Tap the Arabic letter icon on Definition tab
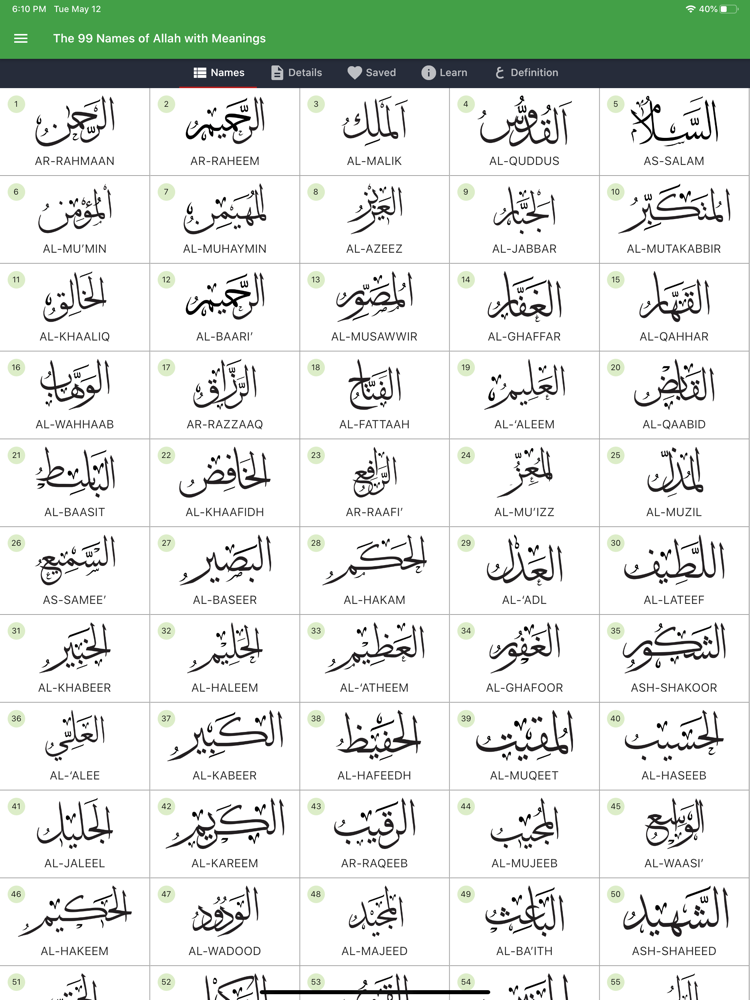 [499, 72]
